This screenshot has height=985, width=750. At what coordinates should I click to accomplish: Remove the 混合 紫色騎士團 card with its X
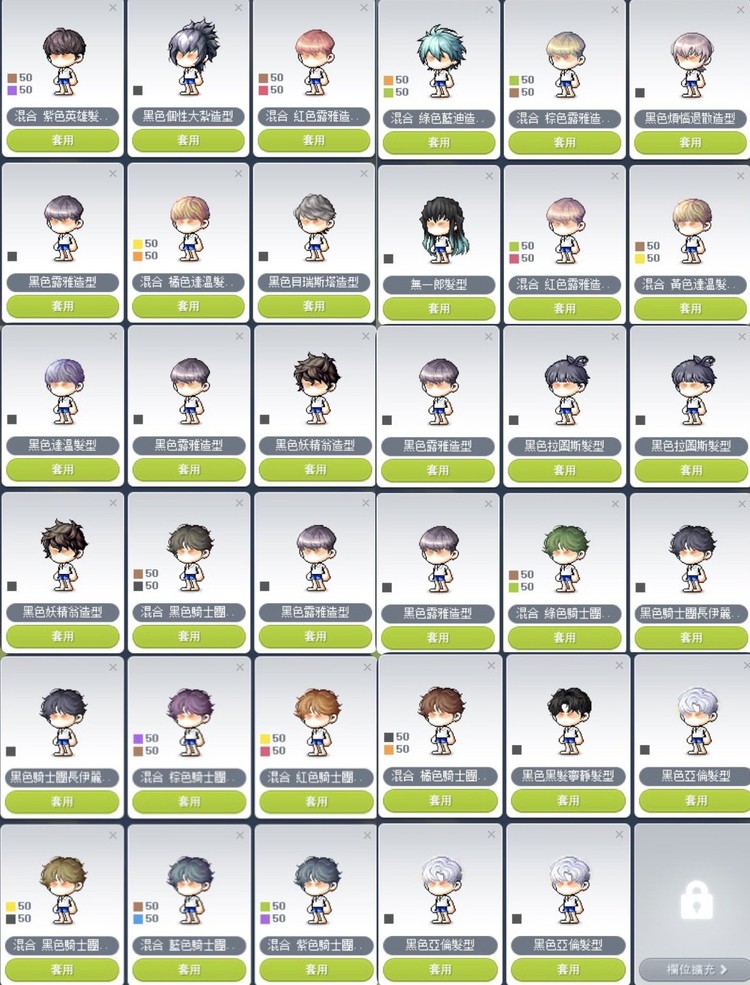pos(364,833)
